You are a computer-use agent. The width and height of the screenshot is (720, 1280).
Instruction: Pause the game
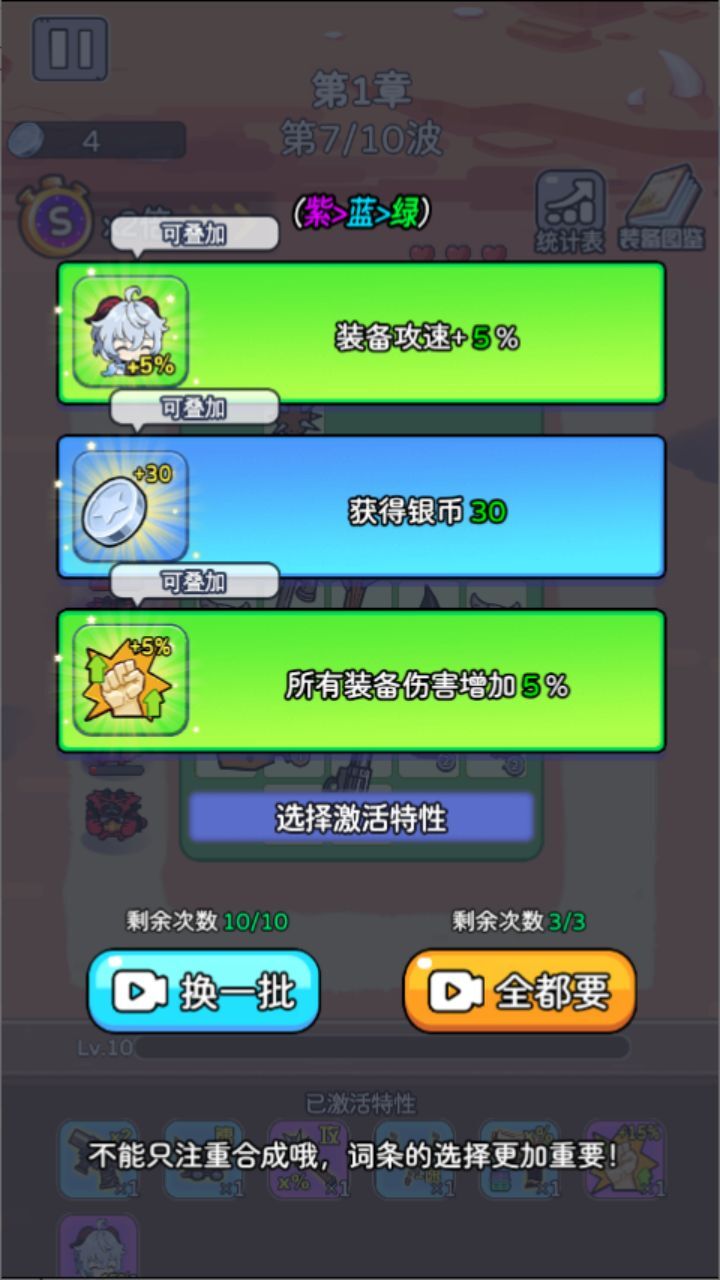(70, 49)
